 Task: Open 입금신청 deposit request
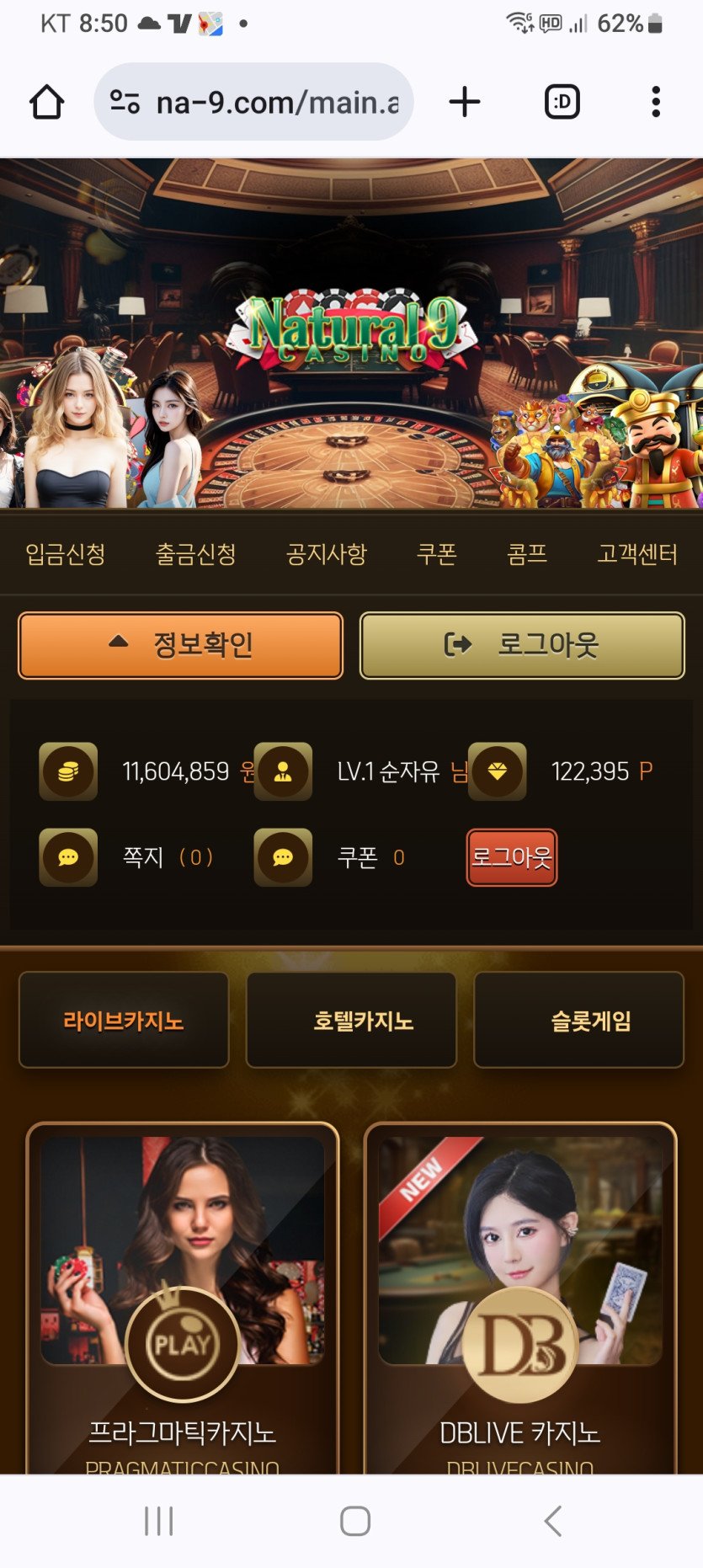[x=66, y=554]
